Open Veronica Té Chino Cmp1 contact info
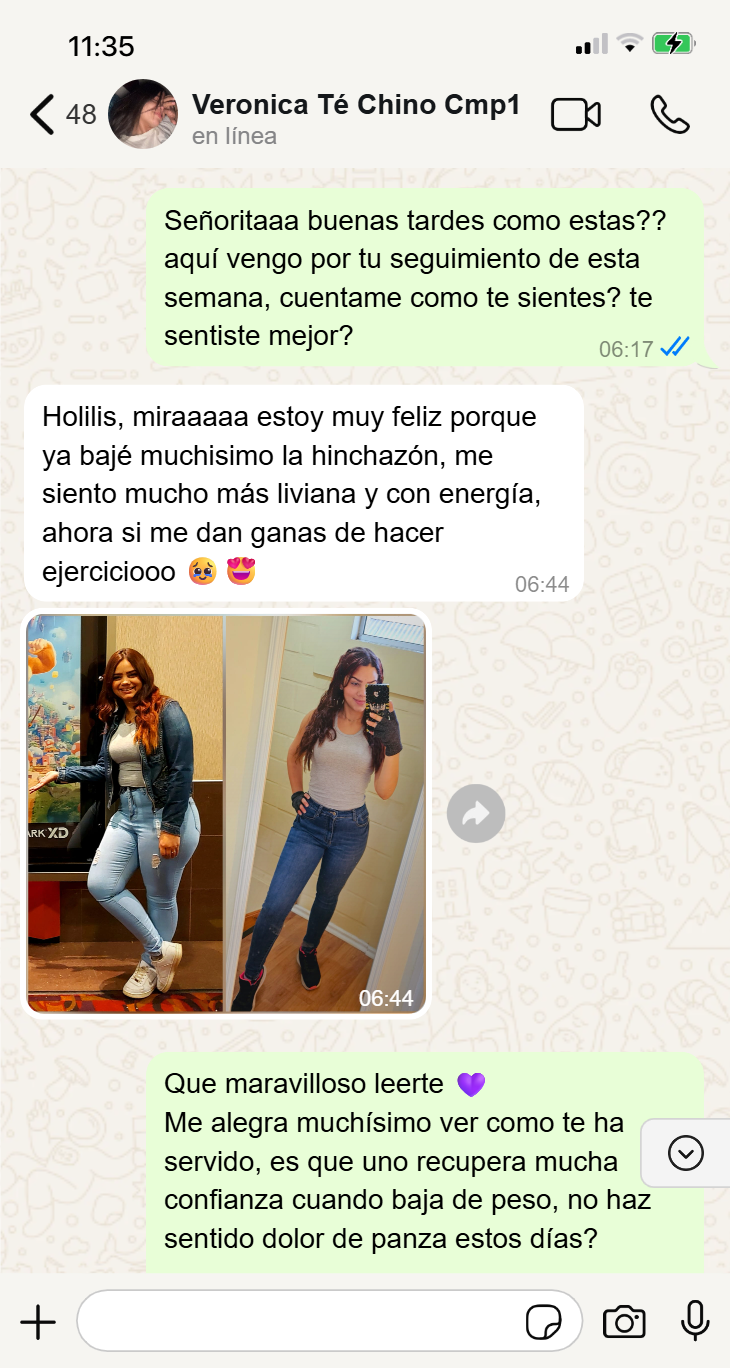 (x=355, y=116)
